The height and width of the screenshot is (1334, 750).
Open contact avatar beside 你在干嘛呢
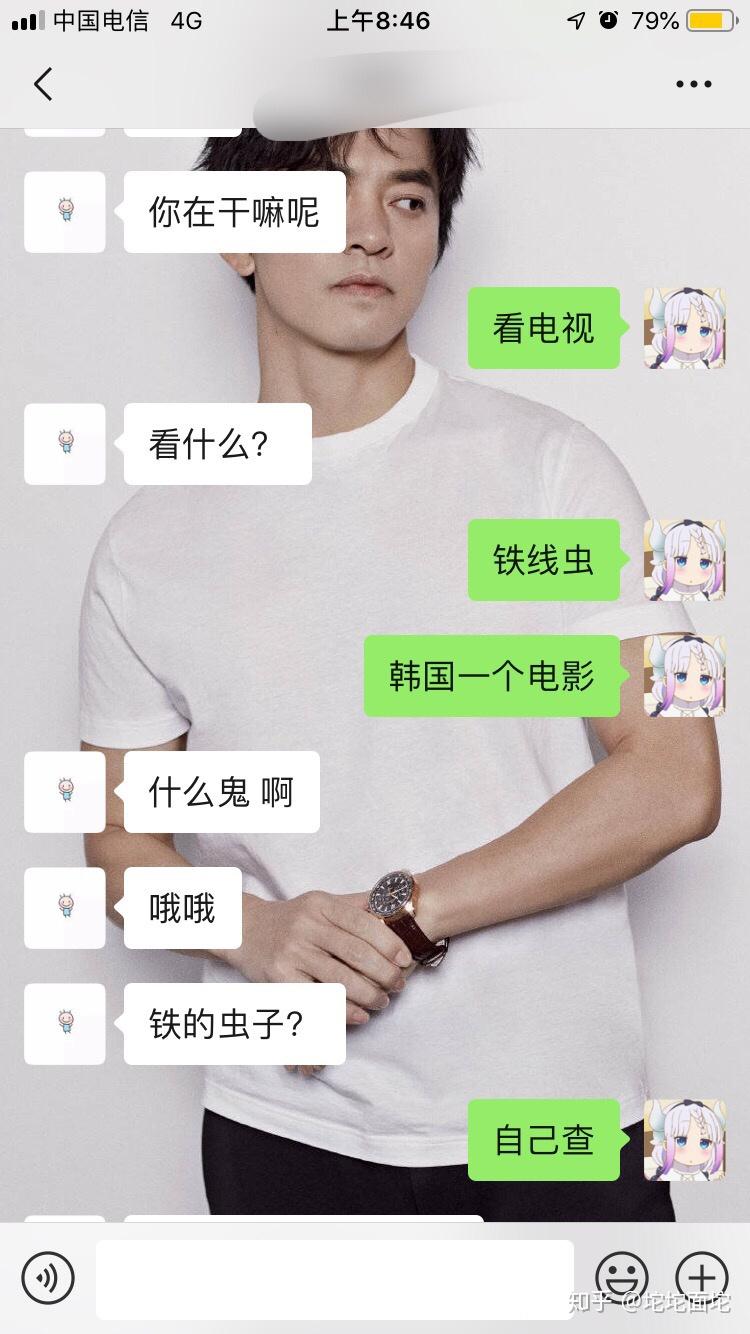pos(65,212)
